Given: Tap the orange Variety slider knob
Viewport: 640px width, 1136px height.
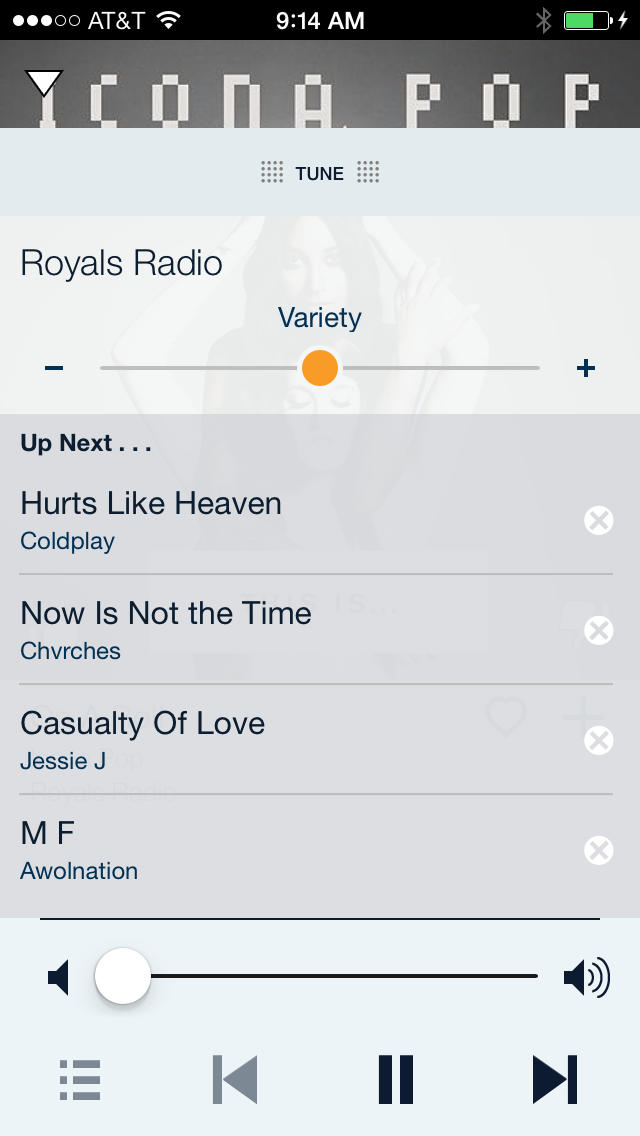Looking at the screenshot, I should [320, 368].
